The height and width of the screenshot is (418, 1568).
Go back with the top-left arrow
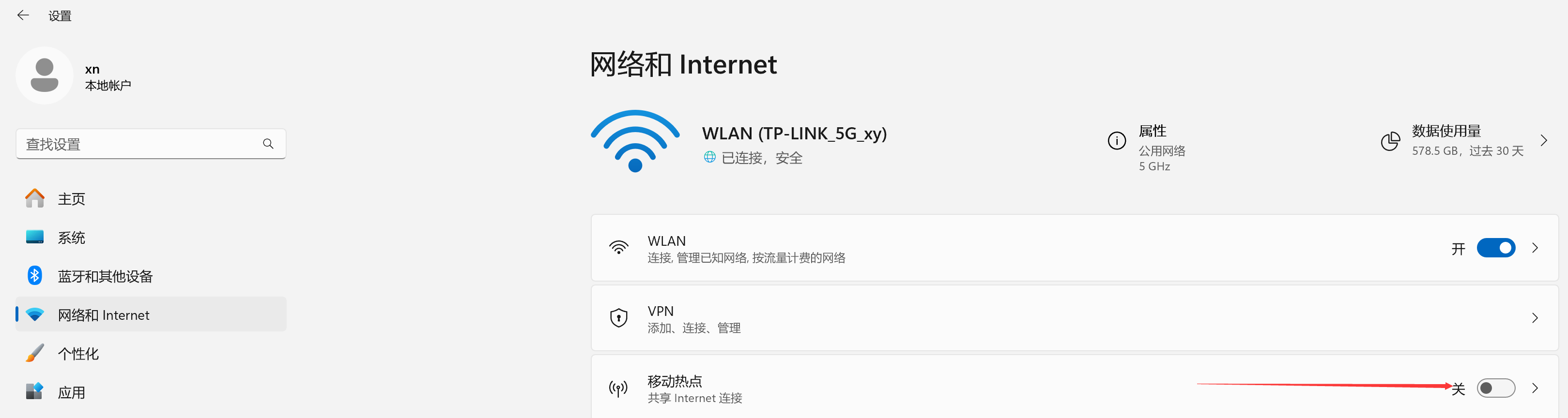click(x=23, y=16)
